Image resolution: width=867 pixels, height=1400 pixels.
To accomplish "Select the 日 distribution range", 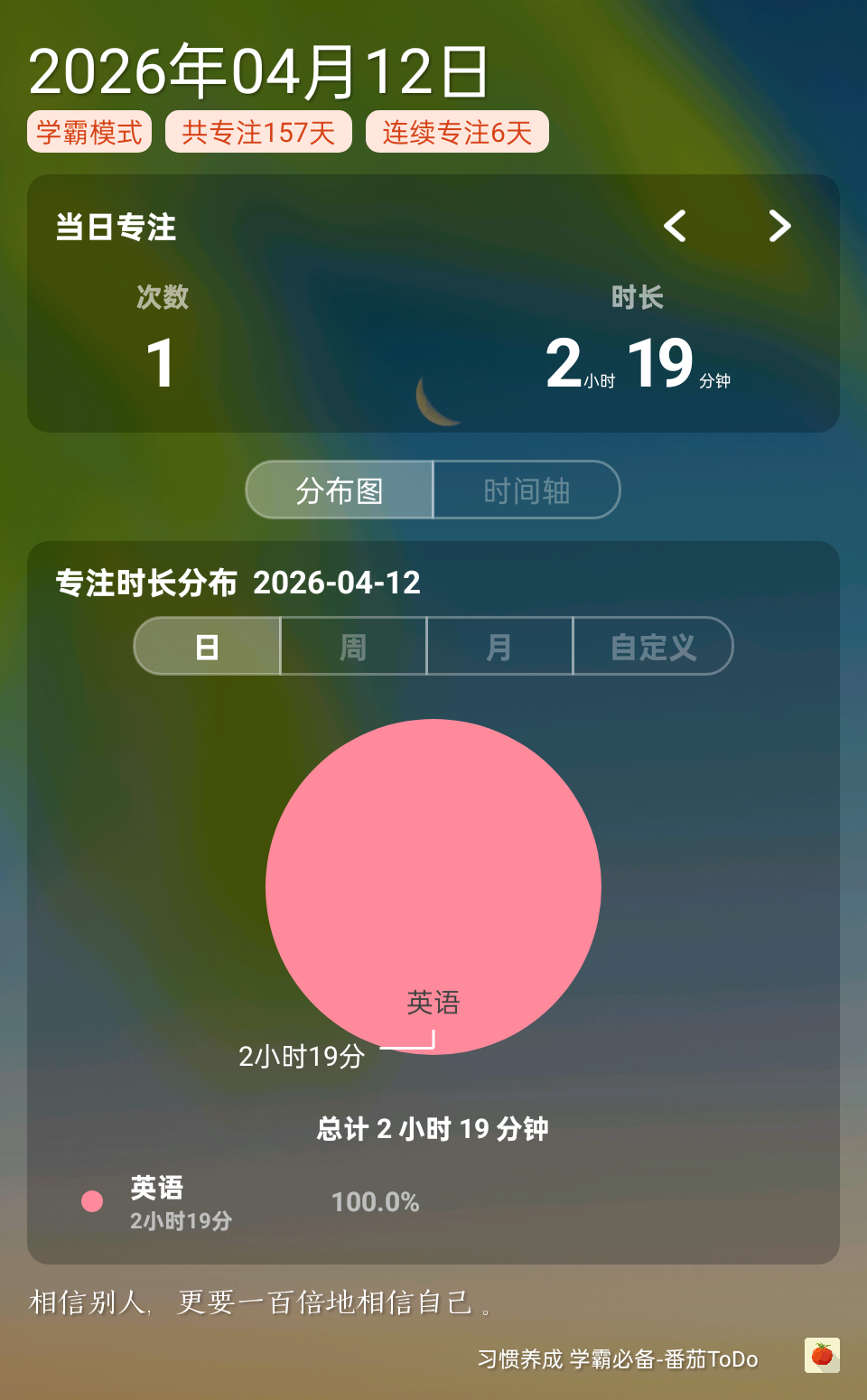I will (208, 647).
